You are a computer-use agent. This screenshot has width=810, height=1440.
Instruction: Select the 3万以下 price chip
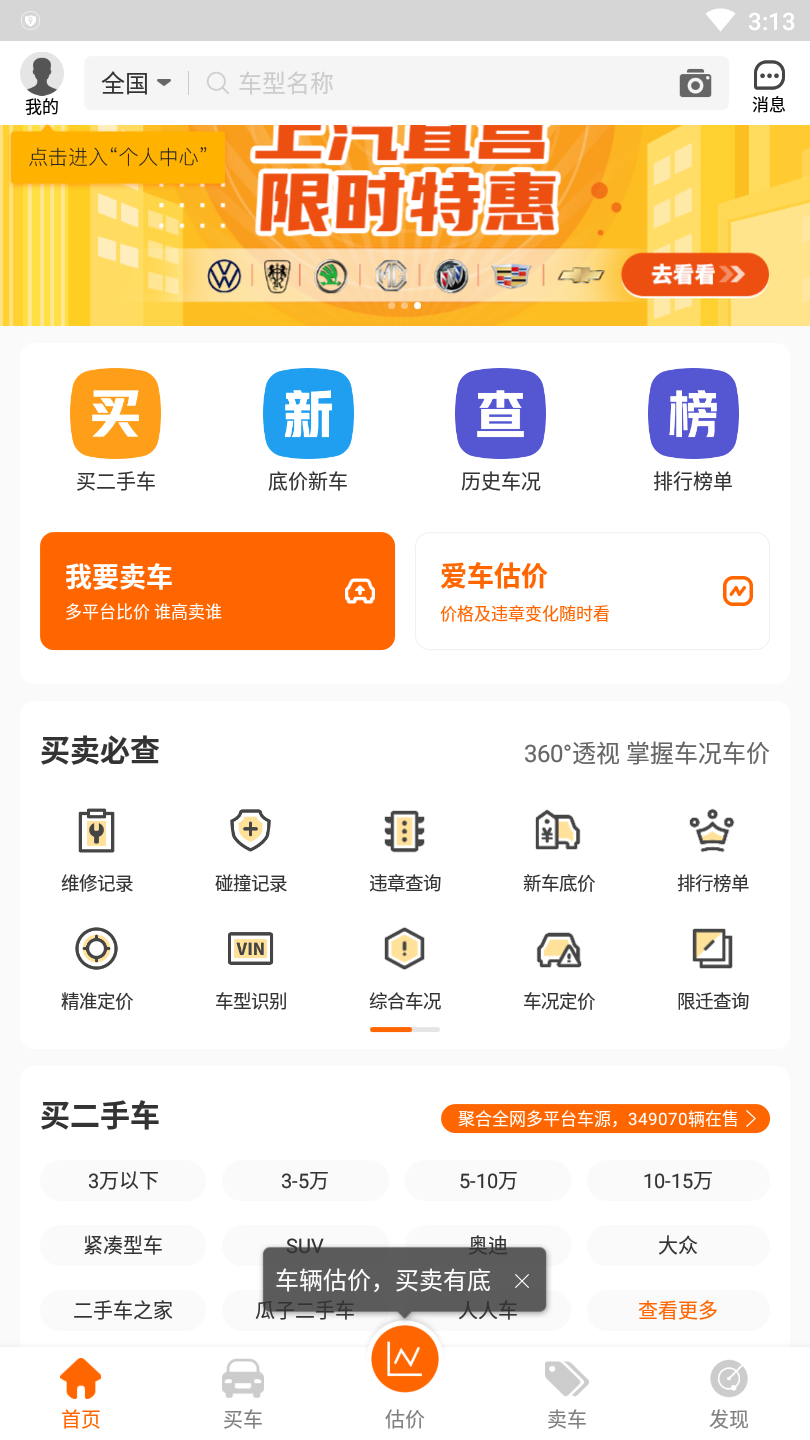[123, 1181]
